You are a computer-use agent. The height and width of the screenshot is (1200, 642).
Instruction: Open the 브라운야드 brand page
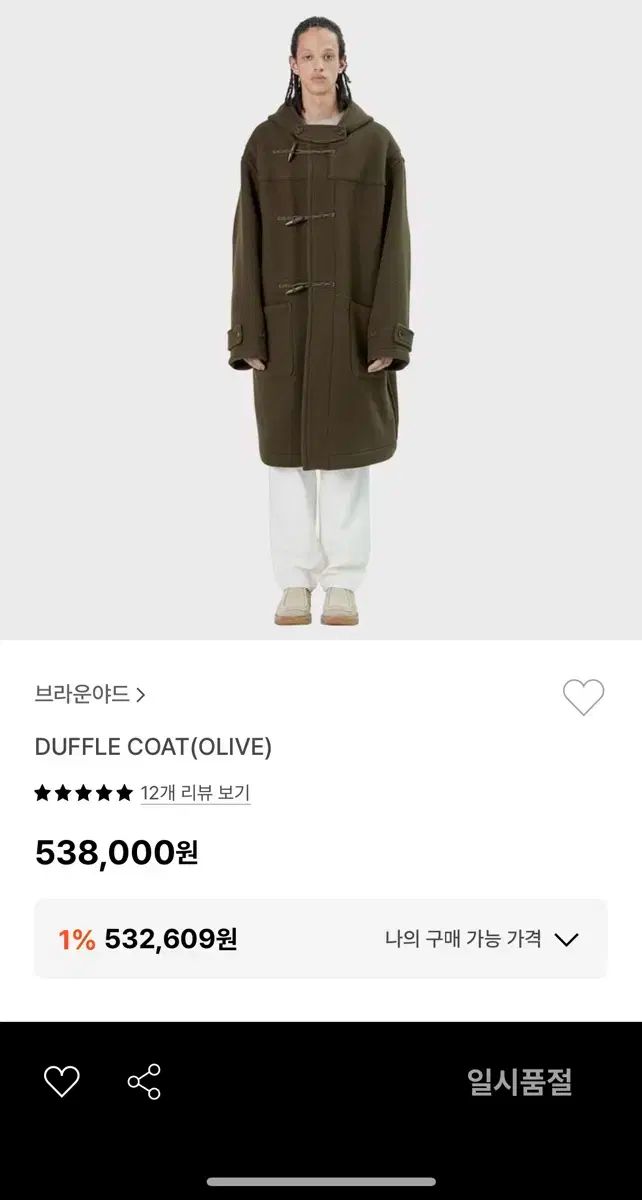pos(90,695)
